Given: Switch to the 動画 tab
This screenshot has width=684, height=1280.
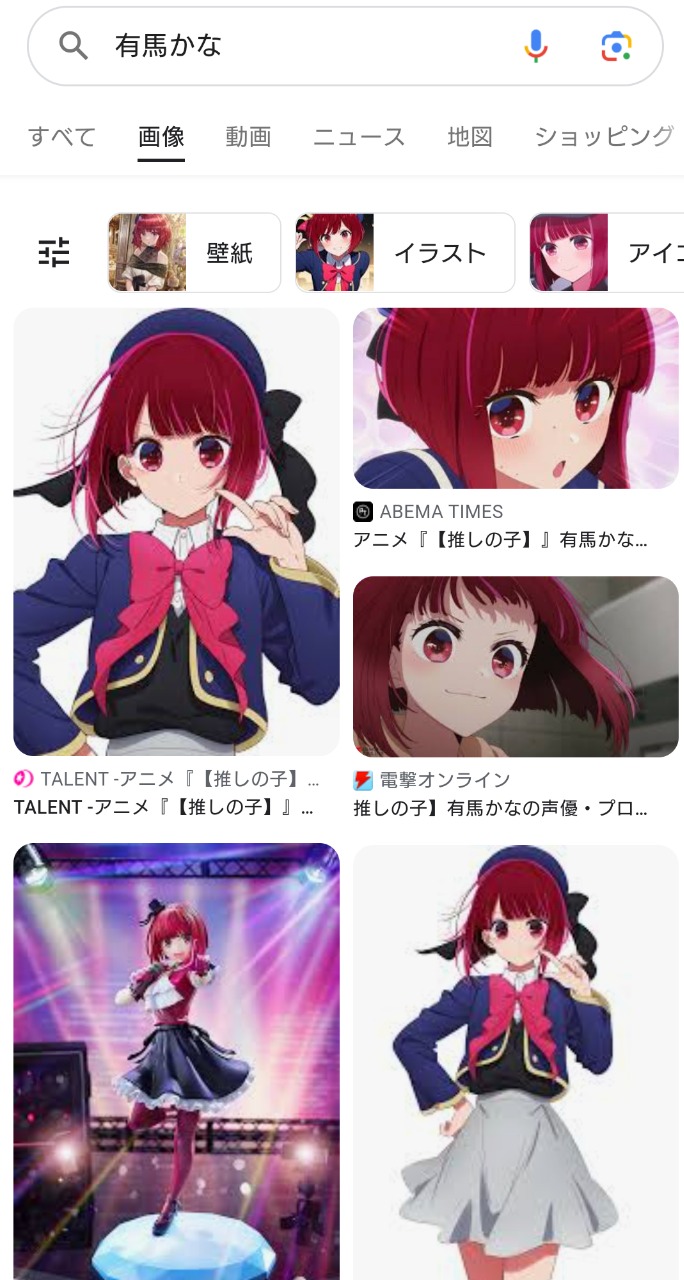Looking at the screenshot, I should (x=248, y=137).
